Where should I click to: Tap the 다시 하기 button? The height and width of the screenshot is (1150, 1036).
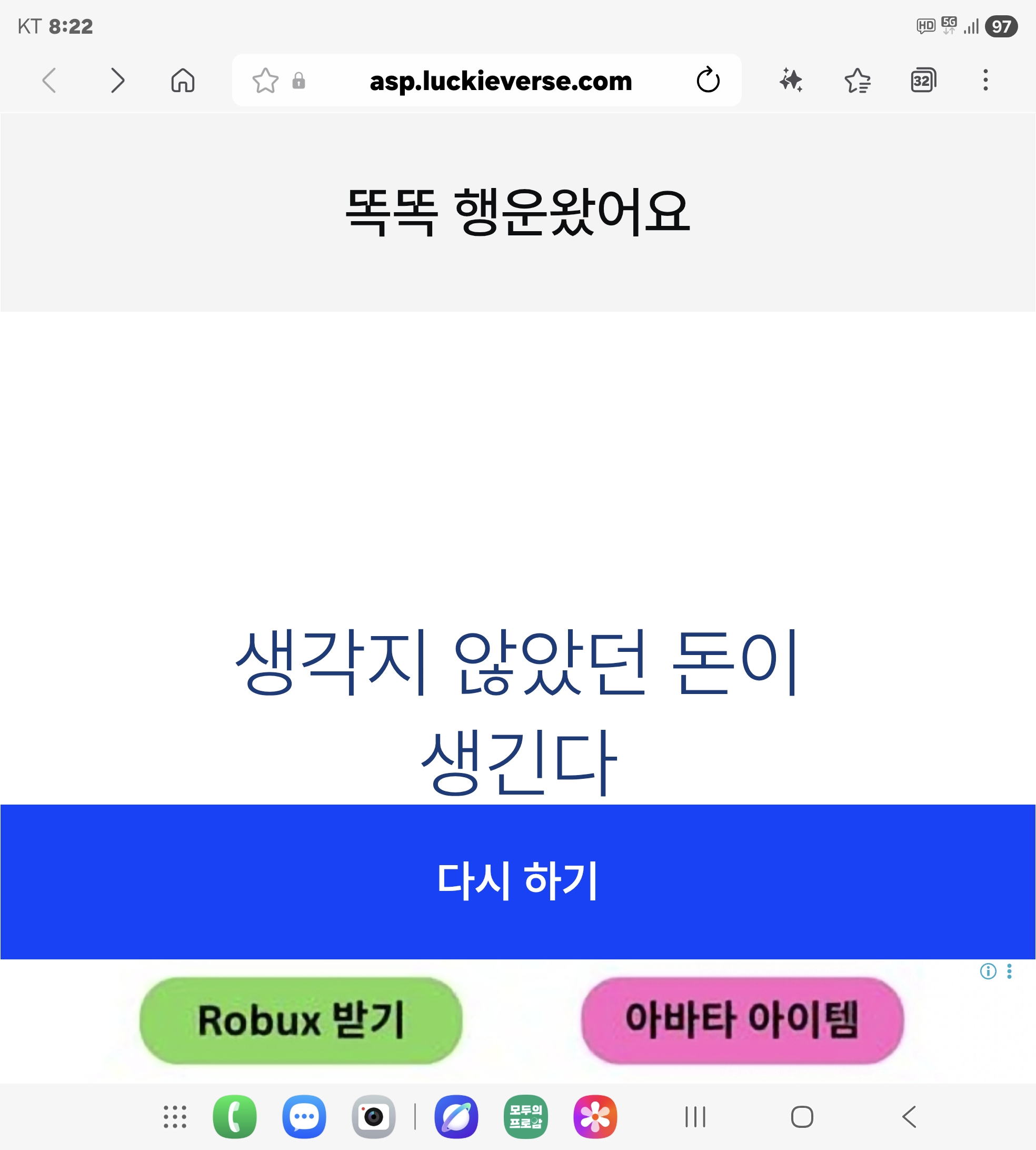[517, 881]
